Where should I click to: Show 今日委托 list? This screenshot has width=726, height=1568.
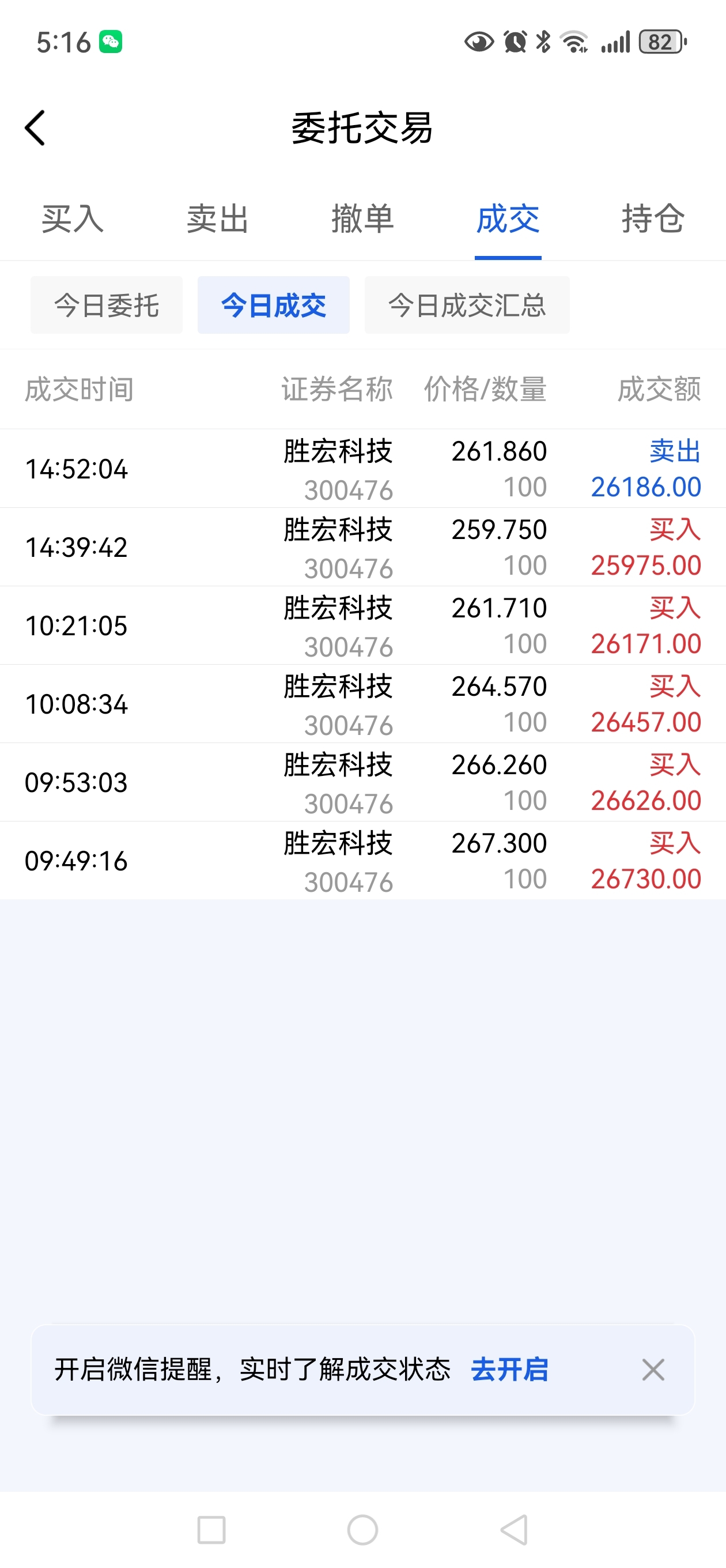tap(107, 305)
